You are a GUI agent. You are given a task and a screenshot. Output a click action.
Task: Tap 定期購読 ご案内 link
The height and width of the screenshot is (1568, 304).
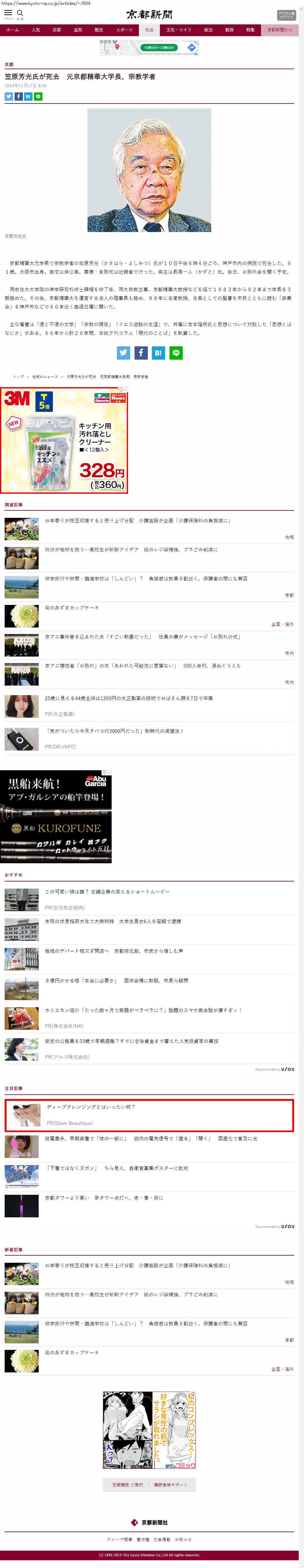[x=127, y=1485]
